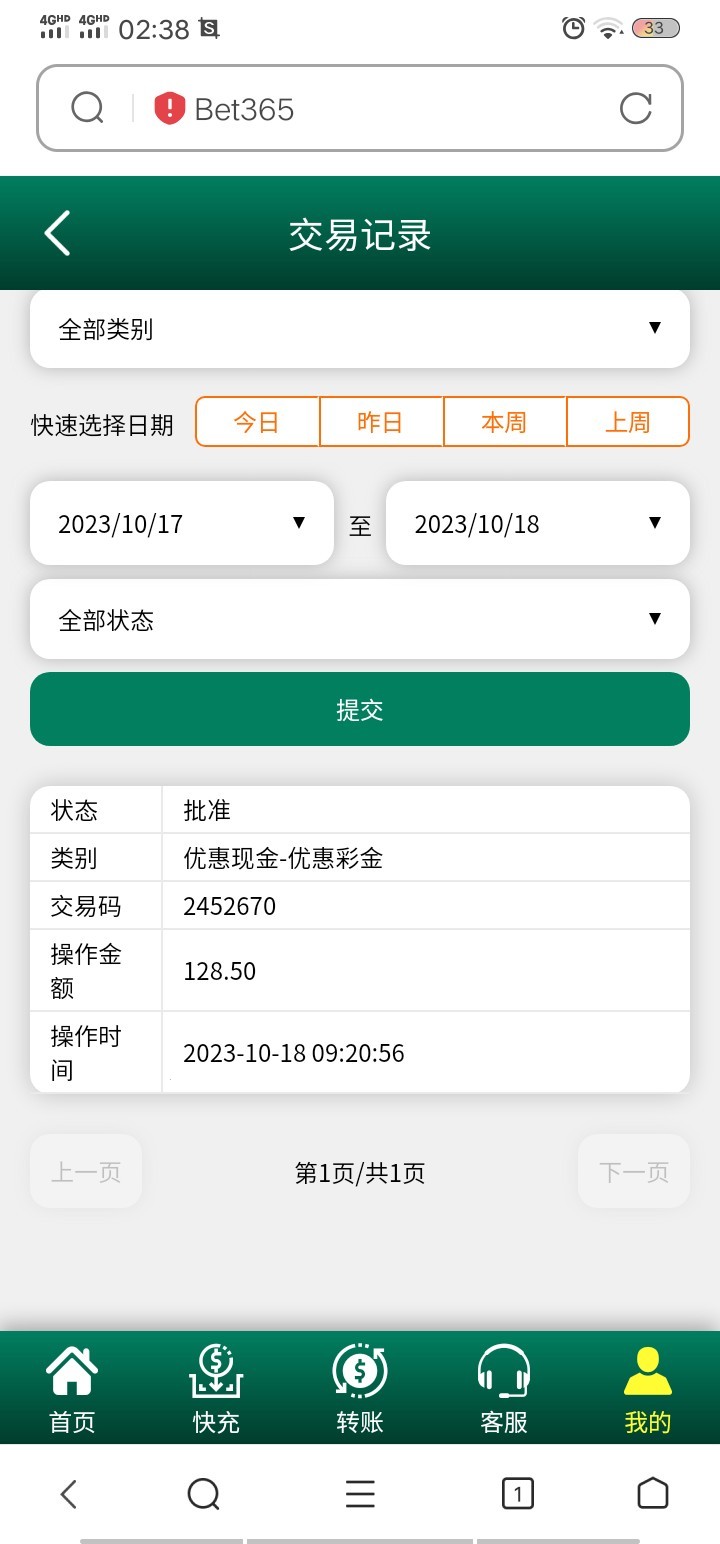
Task: Reload the page with the refresh icon
Action: click(635, 108)
